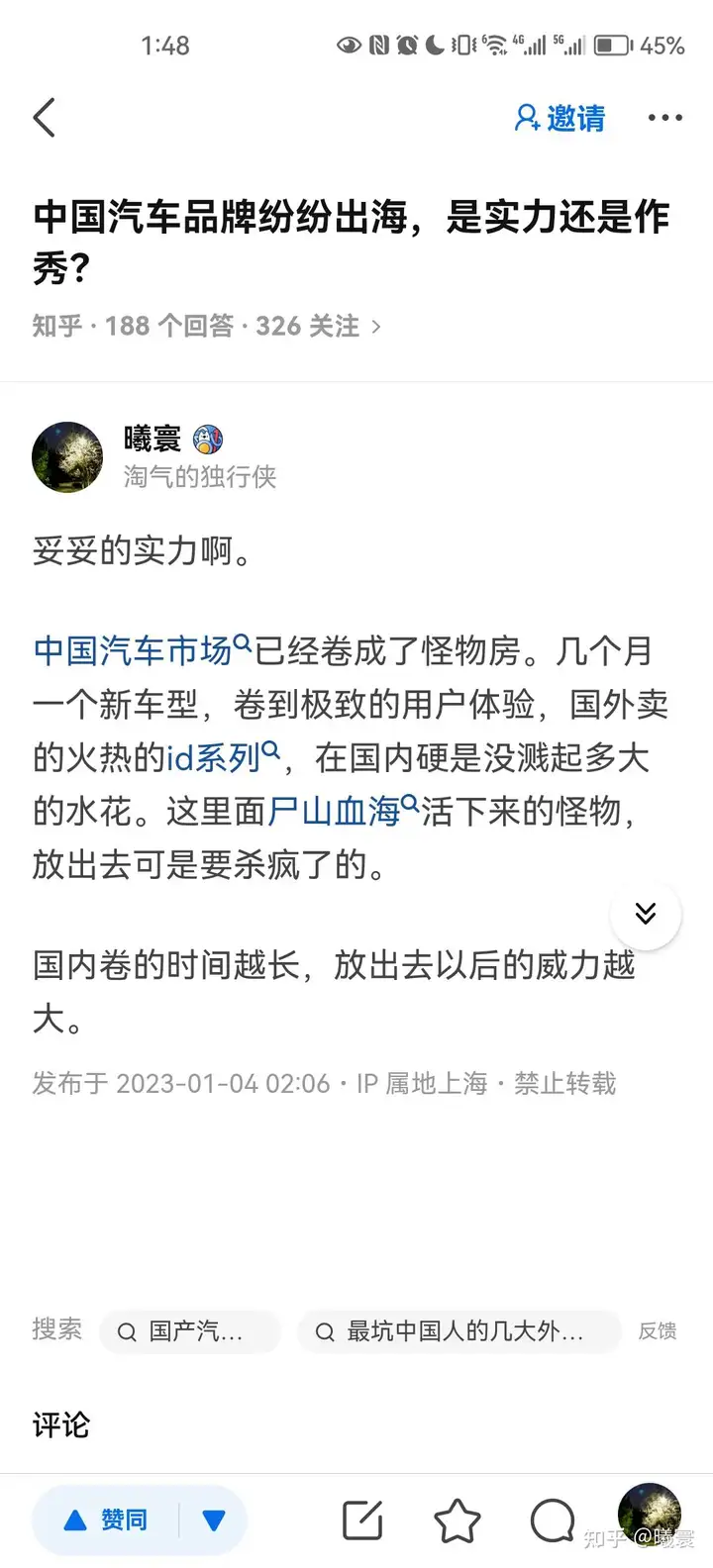Tap 反馈 to send feedback
This screenshot has height=1568, width=713.
pyautogui.click(x=658, y=1331)
